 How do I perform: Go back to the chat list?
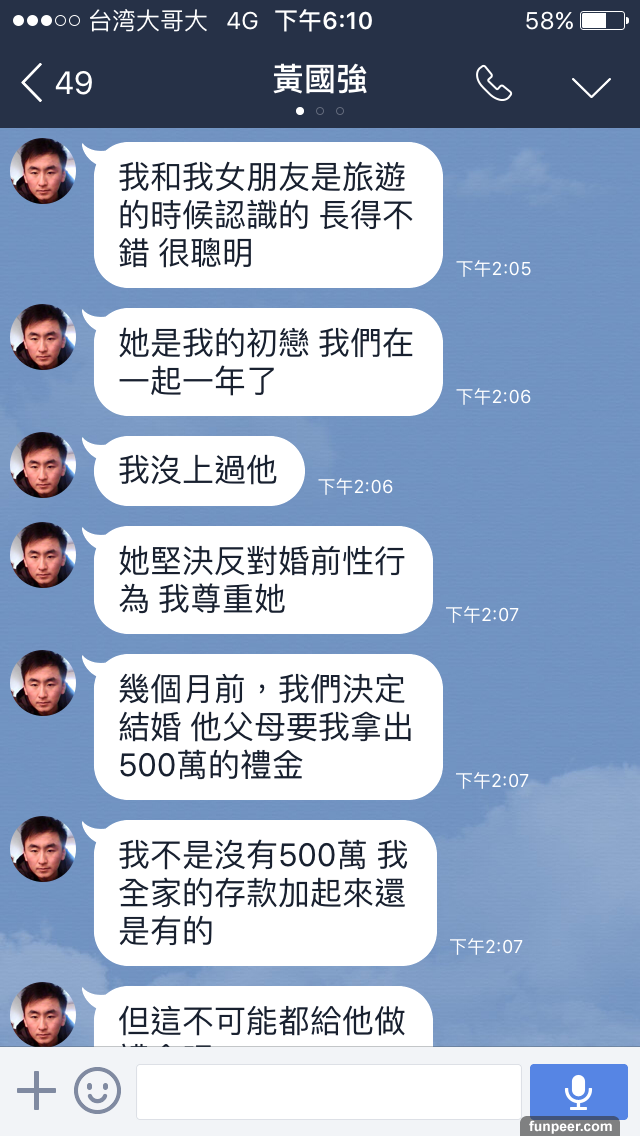coord(55,83)
